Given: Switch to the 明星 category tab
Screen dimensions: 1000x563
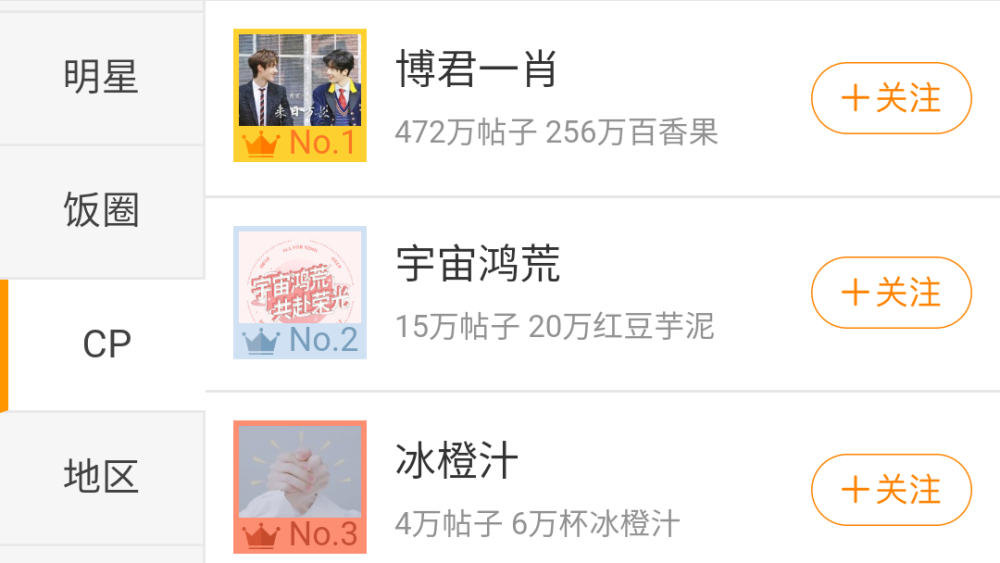Looking at the screenshot, I should point(101,78).
